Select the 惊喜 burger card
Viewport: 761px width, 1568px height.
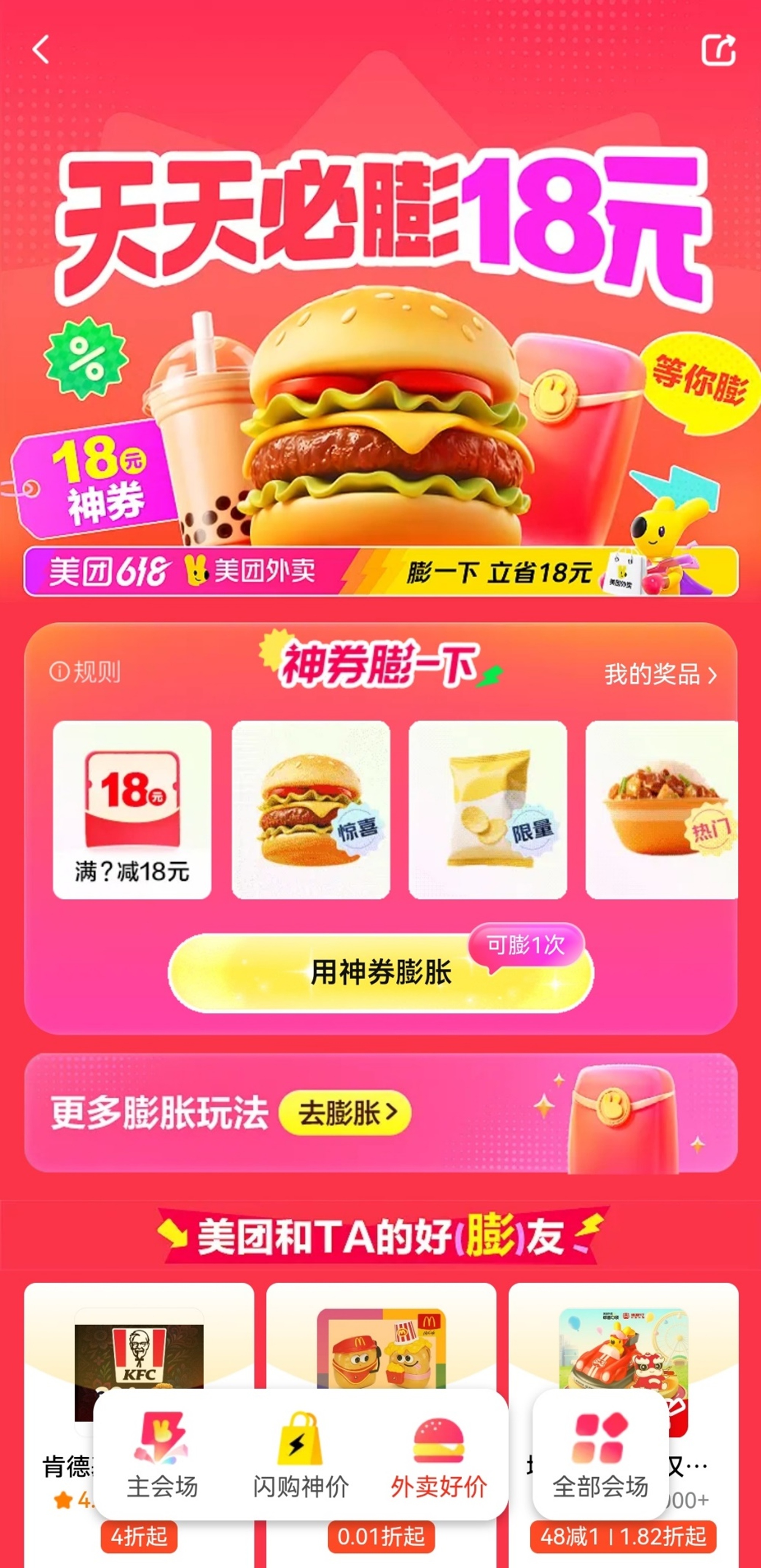310,810
